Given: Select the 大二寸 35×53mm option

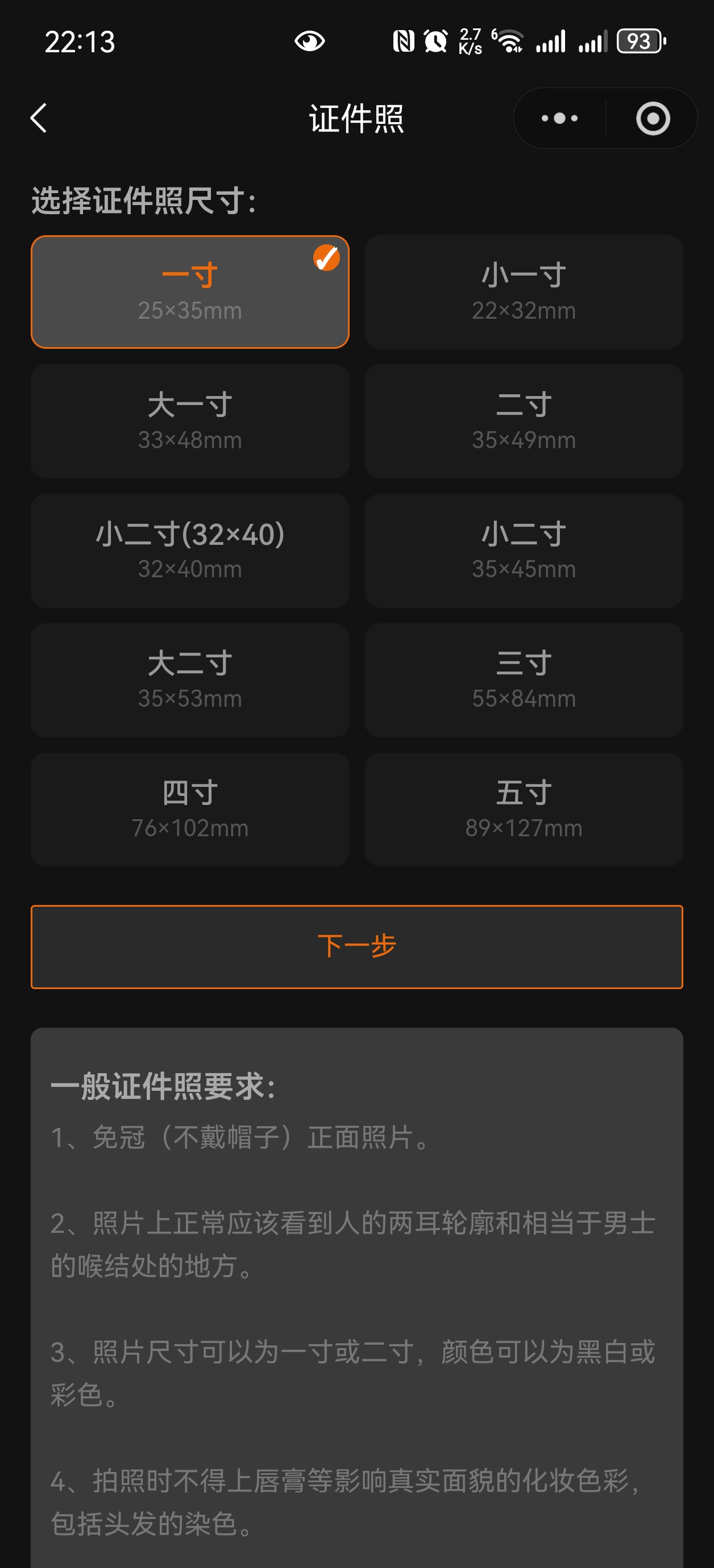Looking at the screenshot, I should tap(189, 680).
